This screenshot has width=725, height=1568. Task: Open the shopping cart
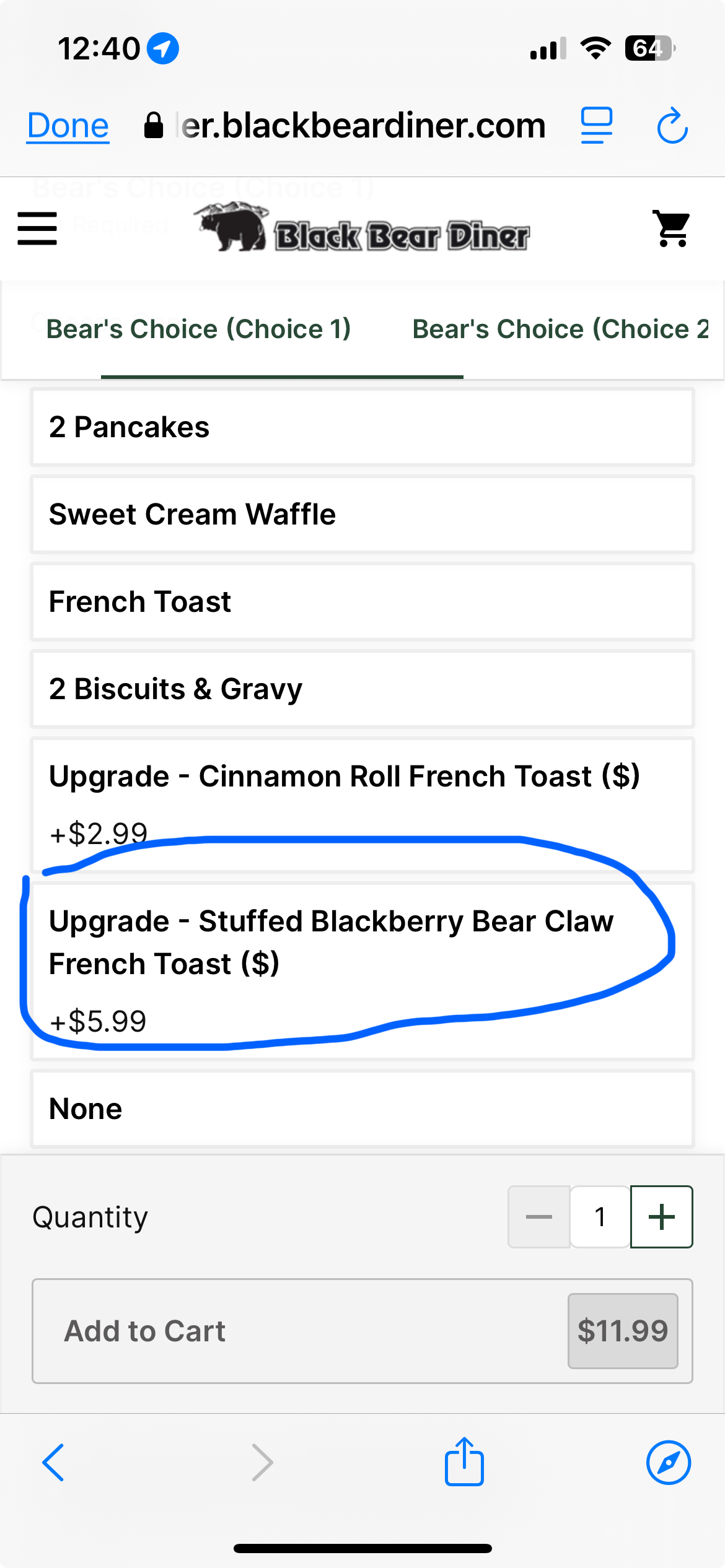672,229
